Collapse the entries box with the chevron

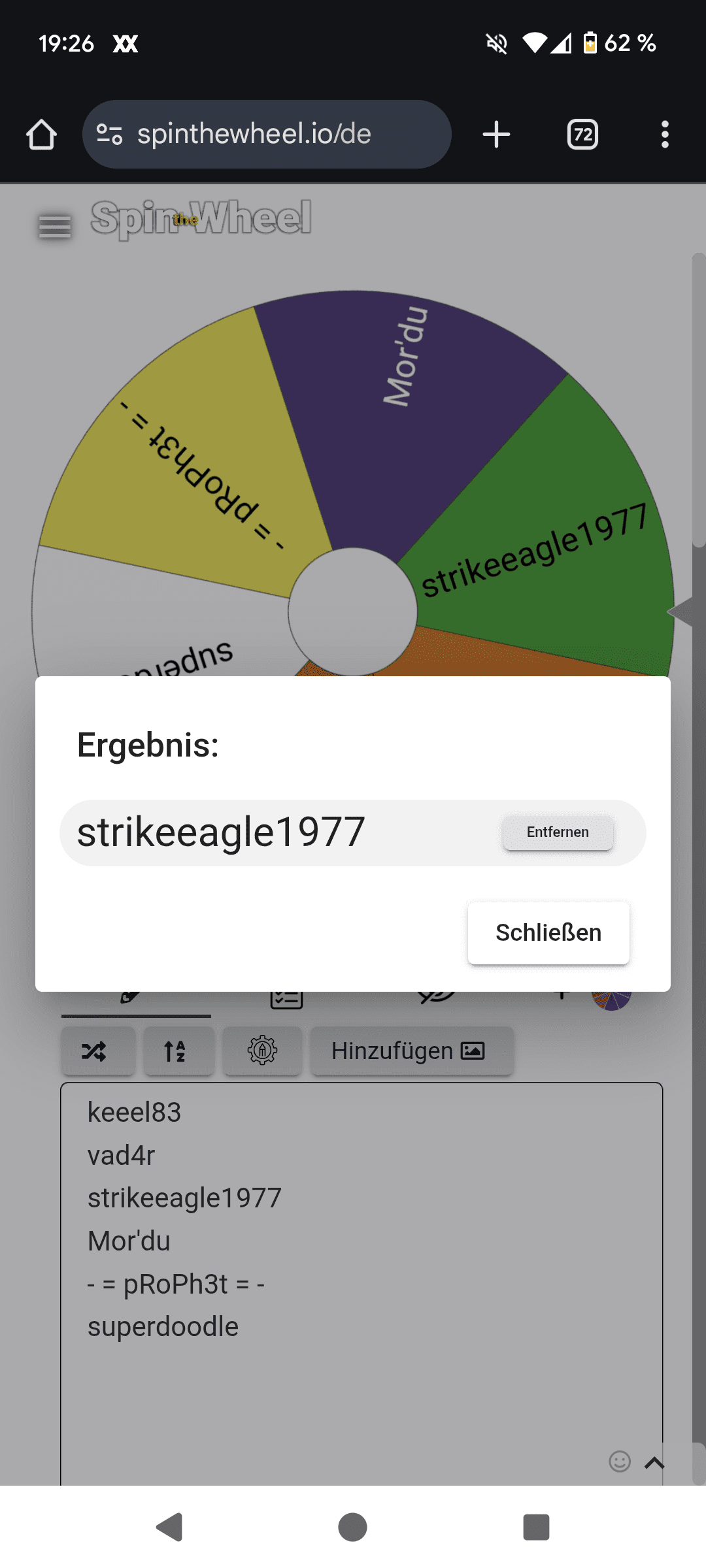654,1462
